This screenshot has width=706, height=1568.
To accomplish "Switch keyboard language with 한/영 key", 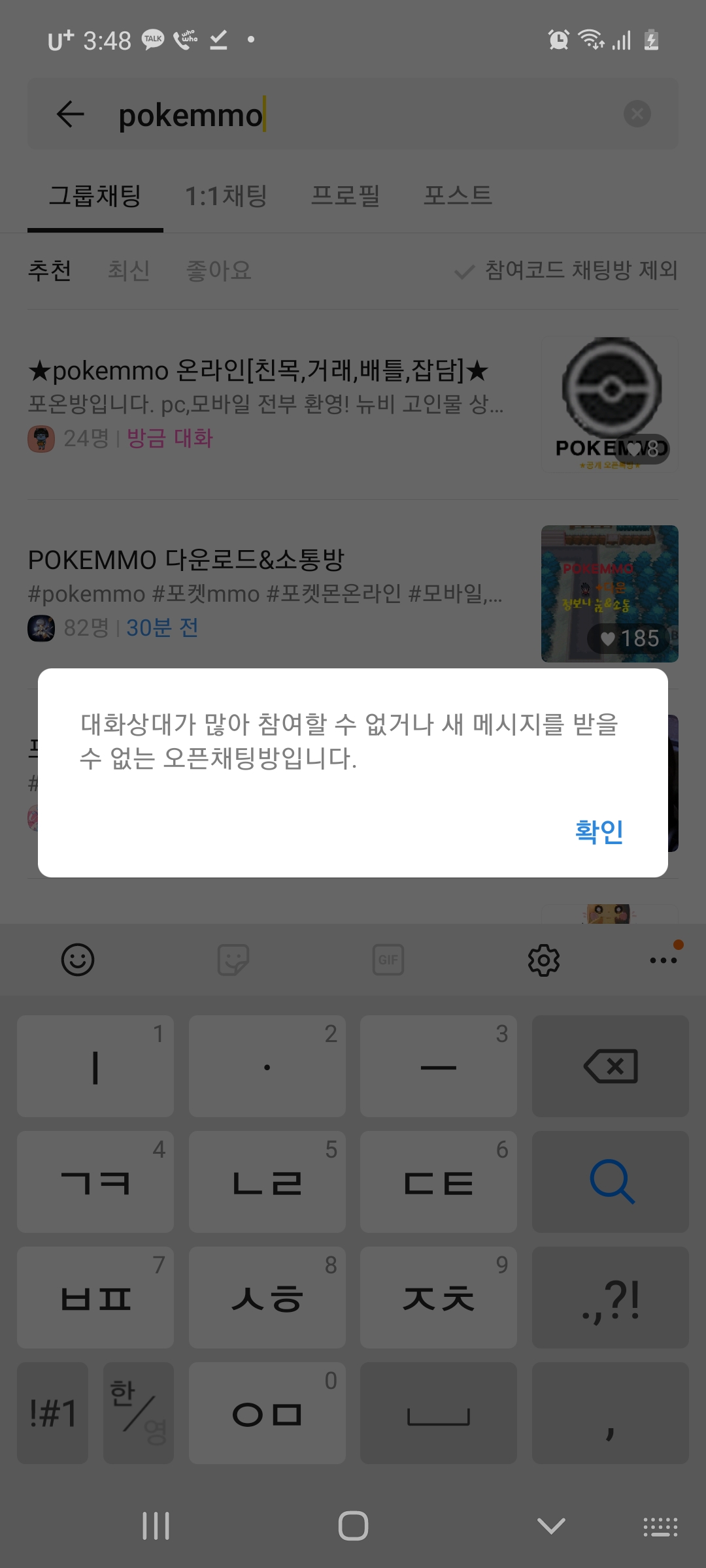I will (139, 1413).
